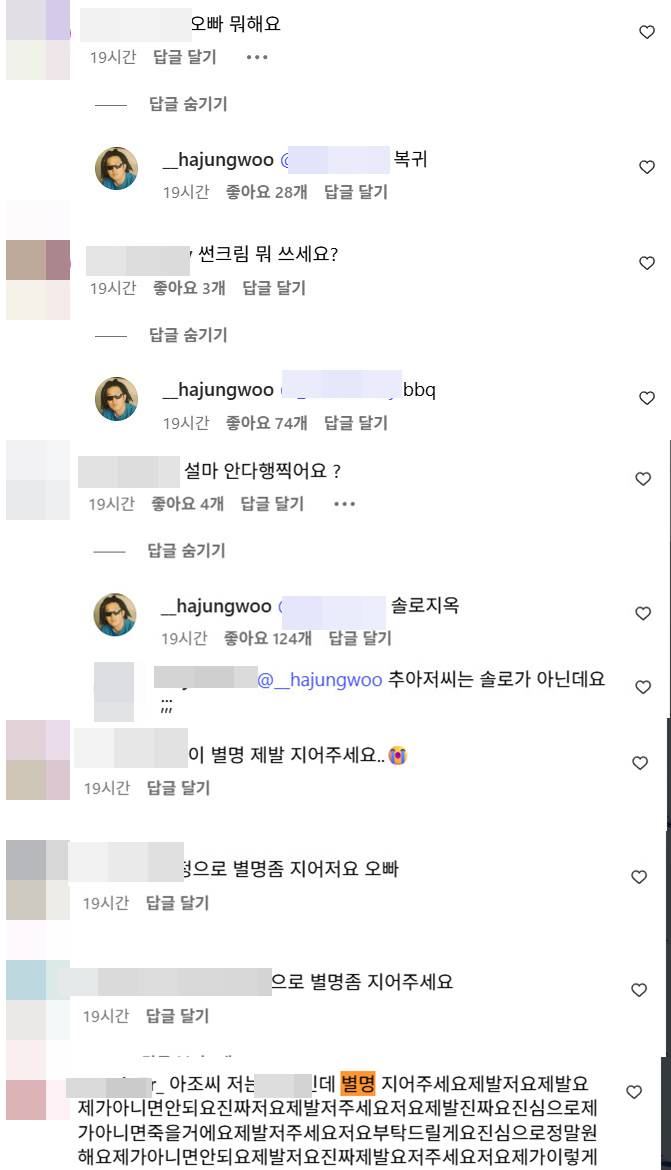This screenshot has height=1170, width=671.
Task: Open more options for '오빠 뭐해요' comment
Action: click(257, 58)
